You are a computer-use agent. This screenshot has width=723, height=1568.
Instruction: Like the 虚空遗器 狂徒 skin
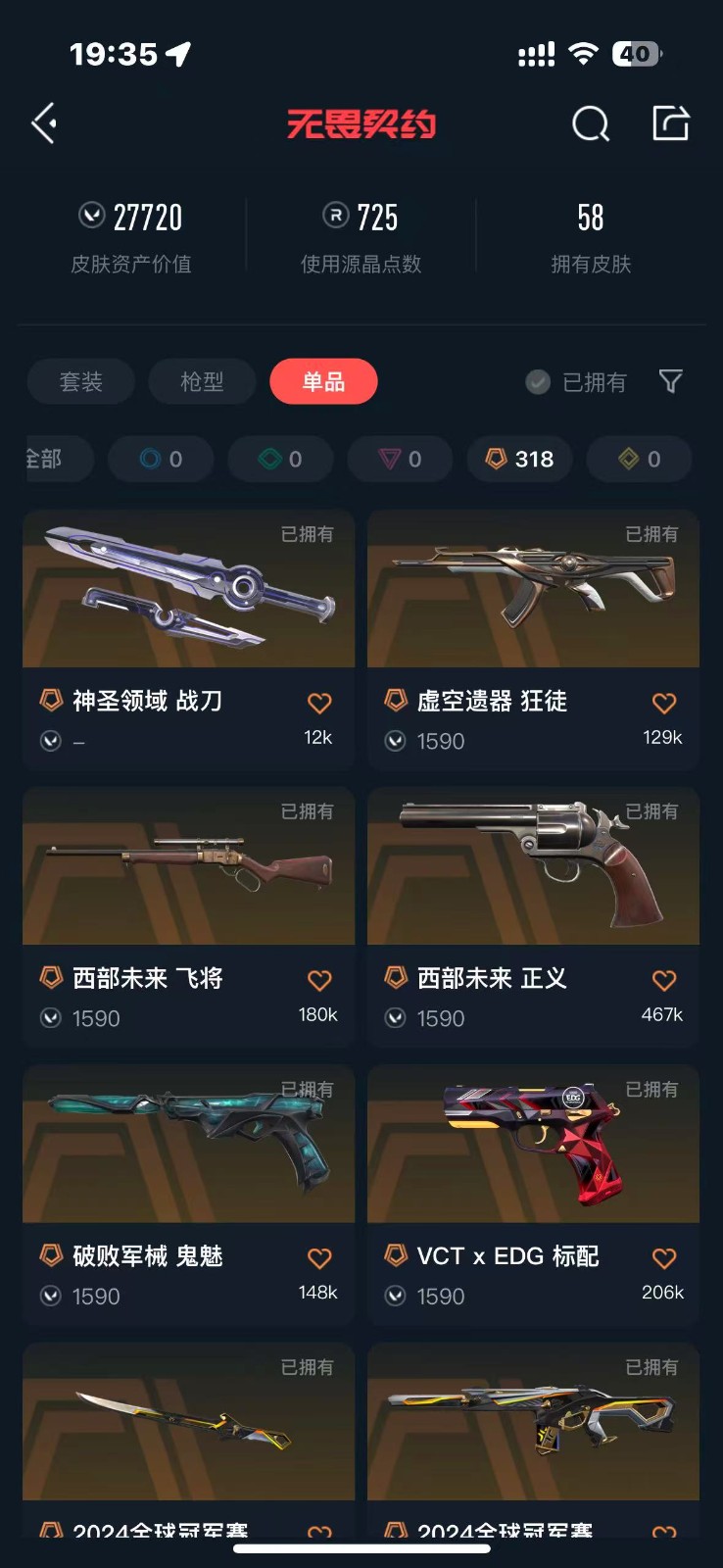(x=664, y=703)
